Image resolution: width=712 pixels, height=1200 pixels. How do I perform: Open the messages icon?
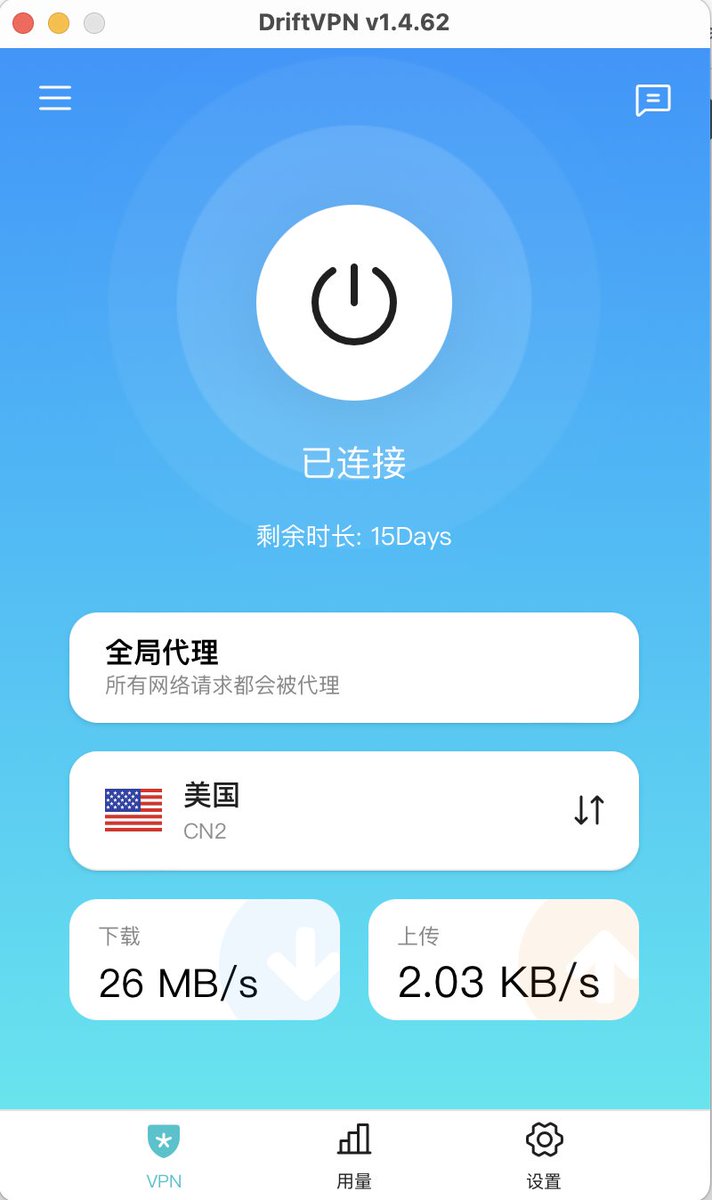(653, 100)
